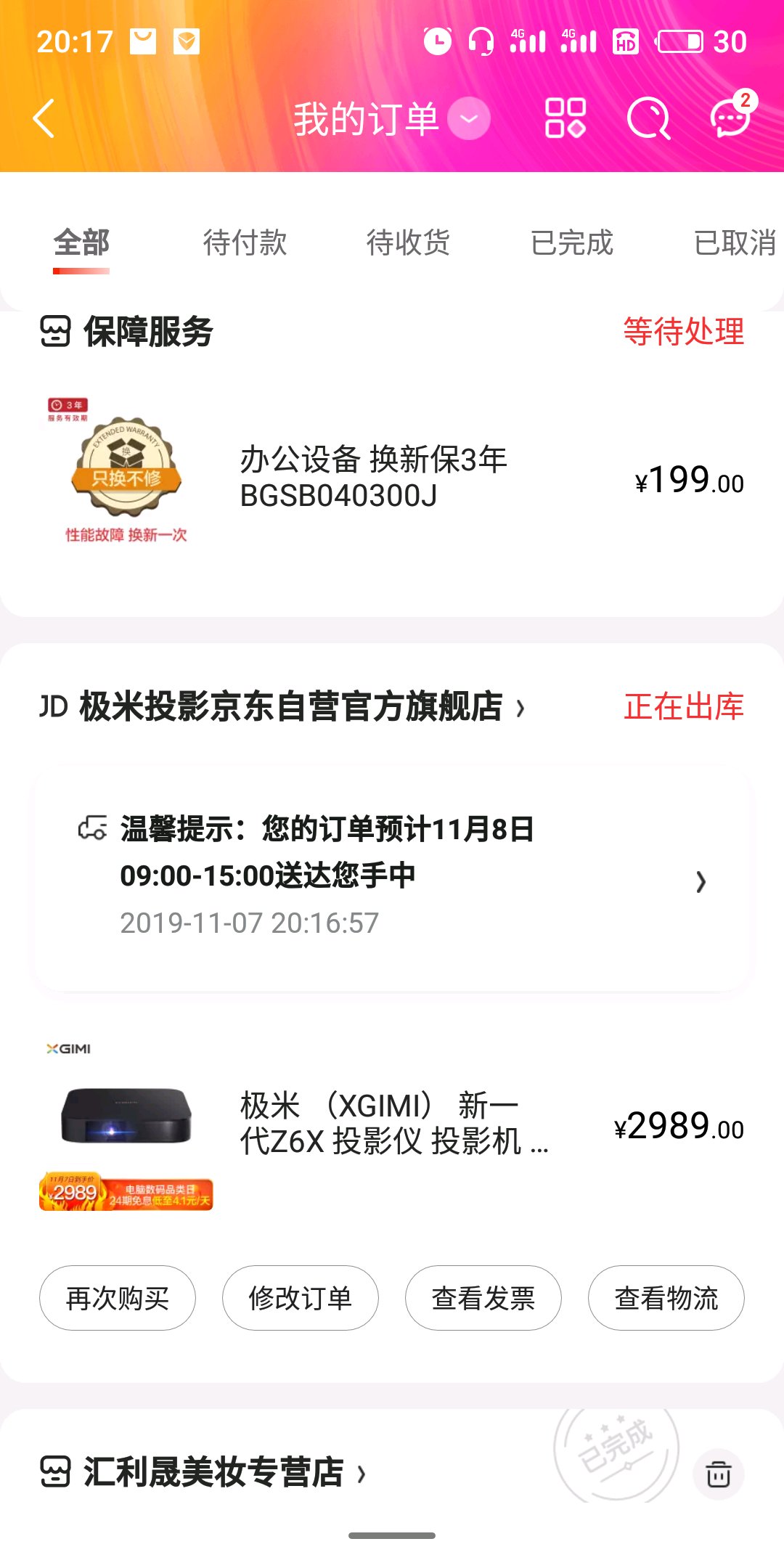Screen dimensions: 784x1568
Task: Visit 汇利晟美妆专营店 store
Action: point(214,1472)
